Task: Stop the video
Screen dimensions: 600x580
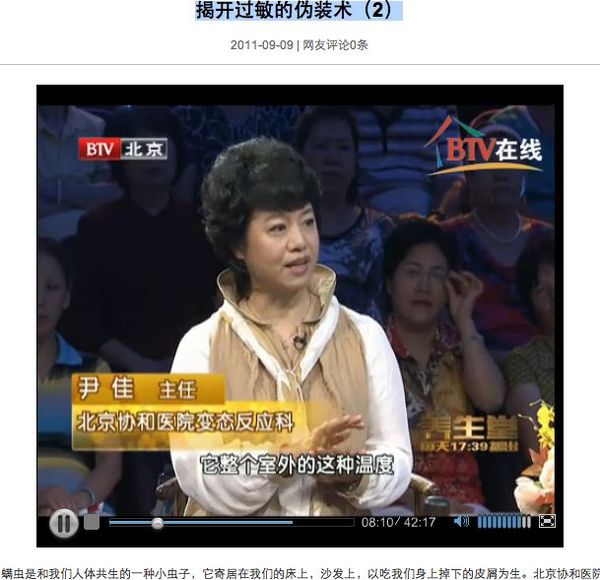Action: point(92,522)
